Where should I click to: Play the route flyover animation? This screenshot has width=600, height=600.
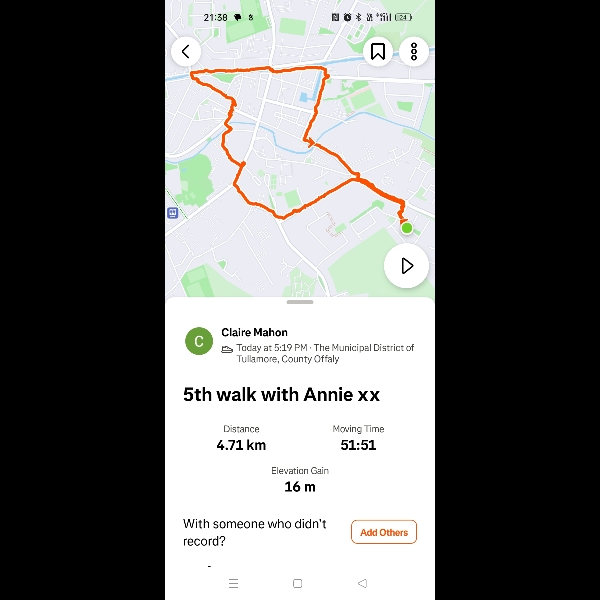[406, 266]
